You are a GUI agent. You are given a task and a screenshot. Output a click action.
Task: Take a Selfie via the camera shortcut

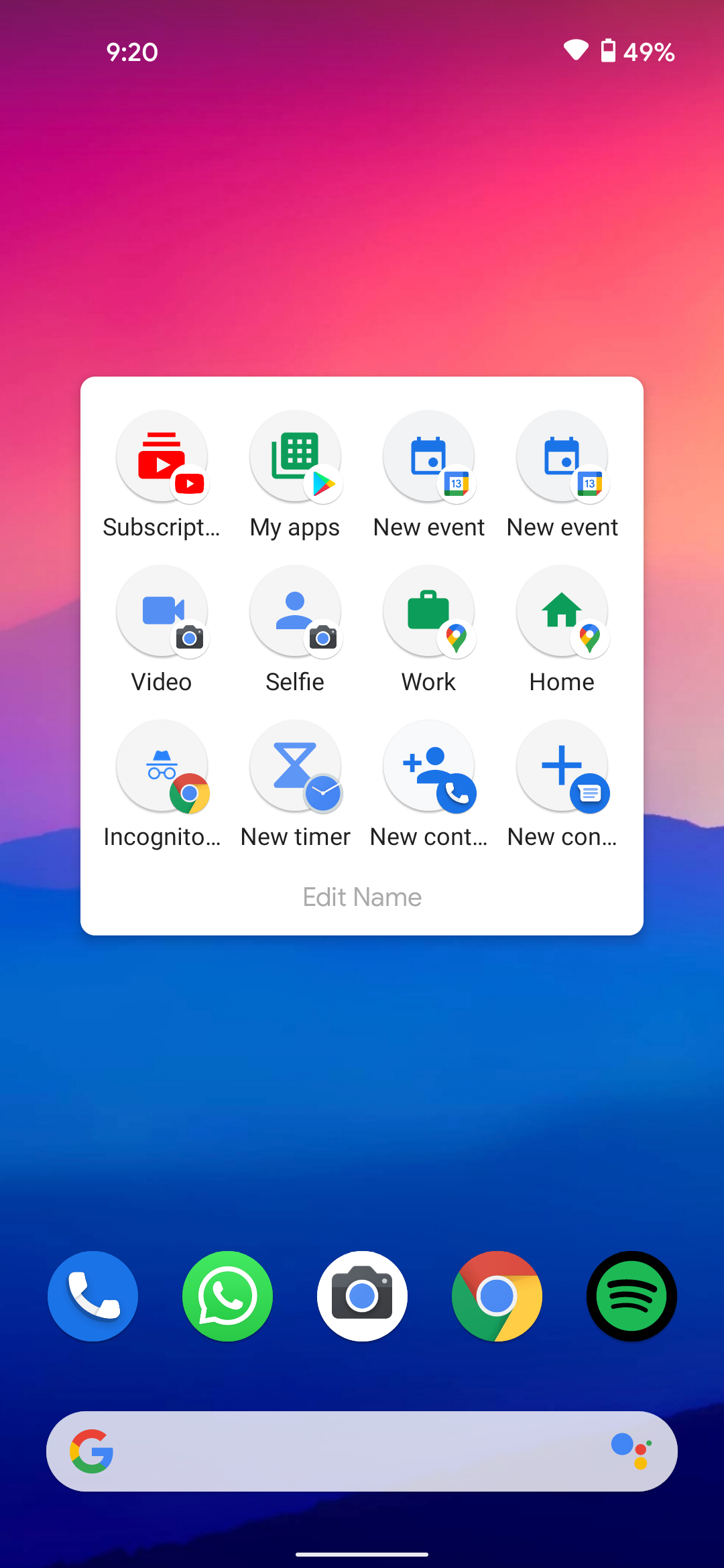pos(295,612)
